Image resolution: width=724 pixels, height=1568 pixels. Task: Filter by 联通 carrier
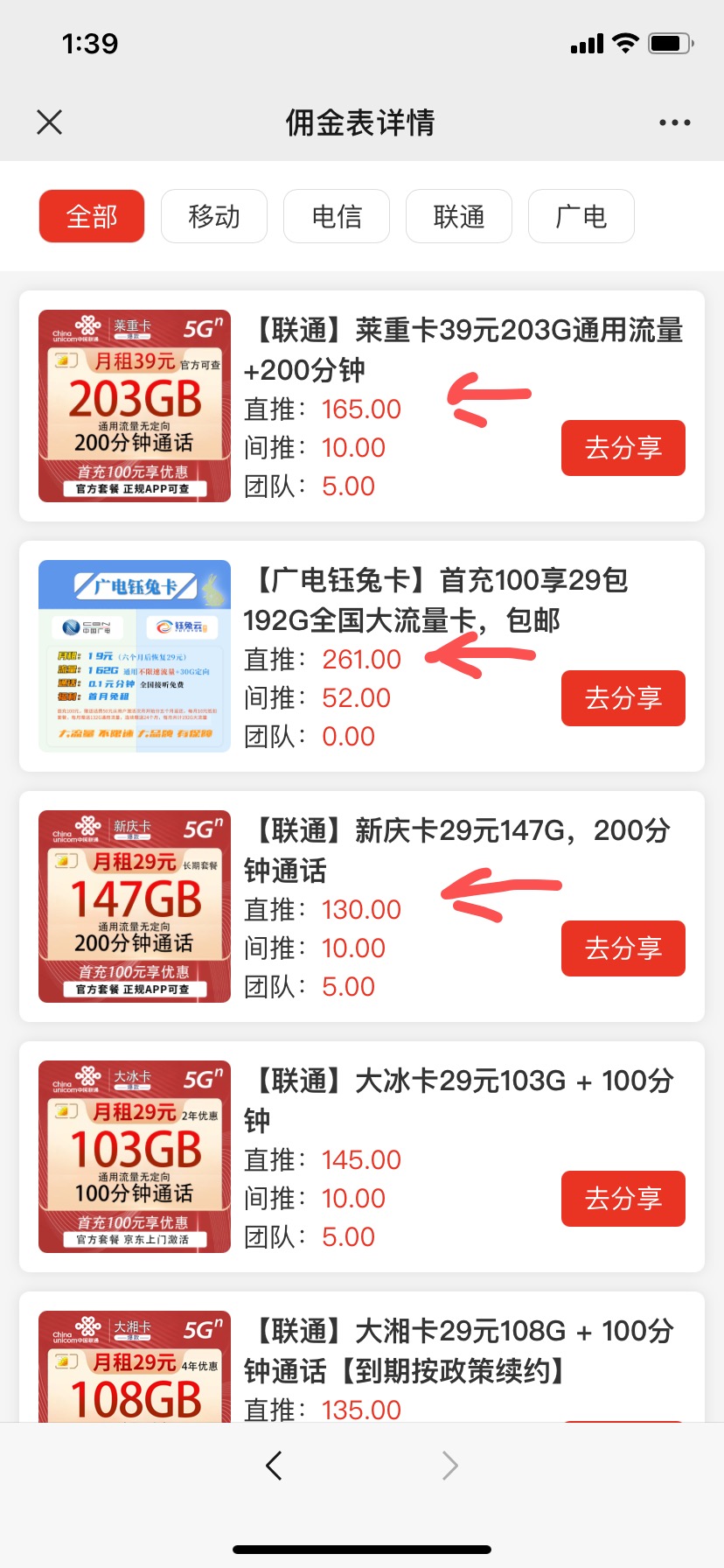[459, 216]
